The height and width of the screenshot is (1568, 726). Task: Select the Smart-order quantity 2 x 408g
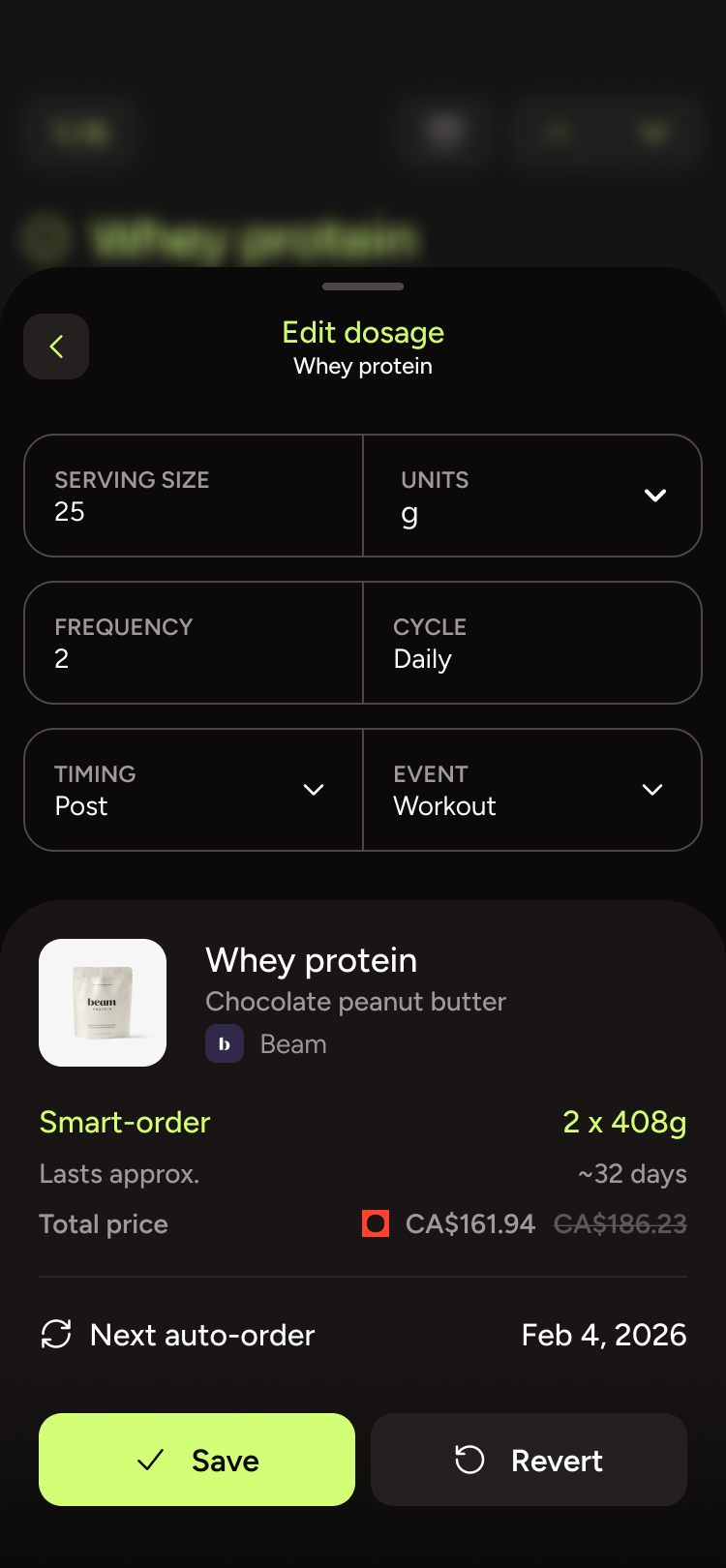coord(623,1122)
